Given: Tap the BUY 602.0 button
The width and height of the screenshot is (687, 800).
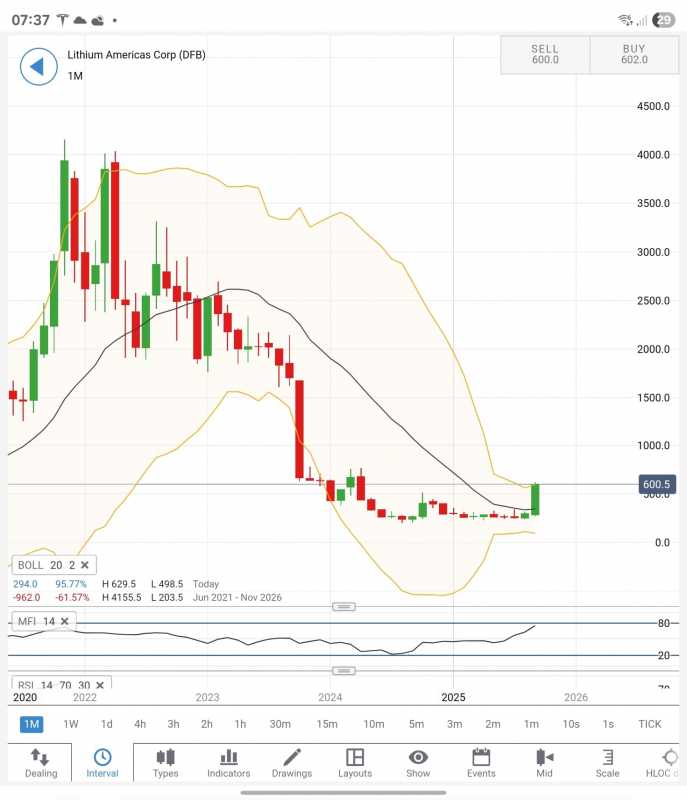Looking at the screenshot, I should (634, 54).
